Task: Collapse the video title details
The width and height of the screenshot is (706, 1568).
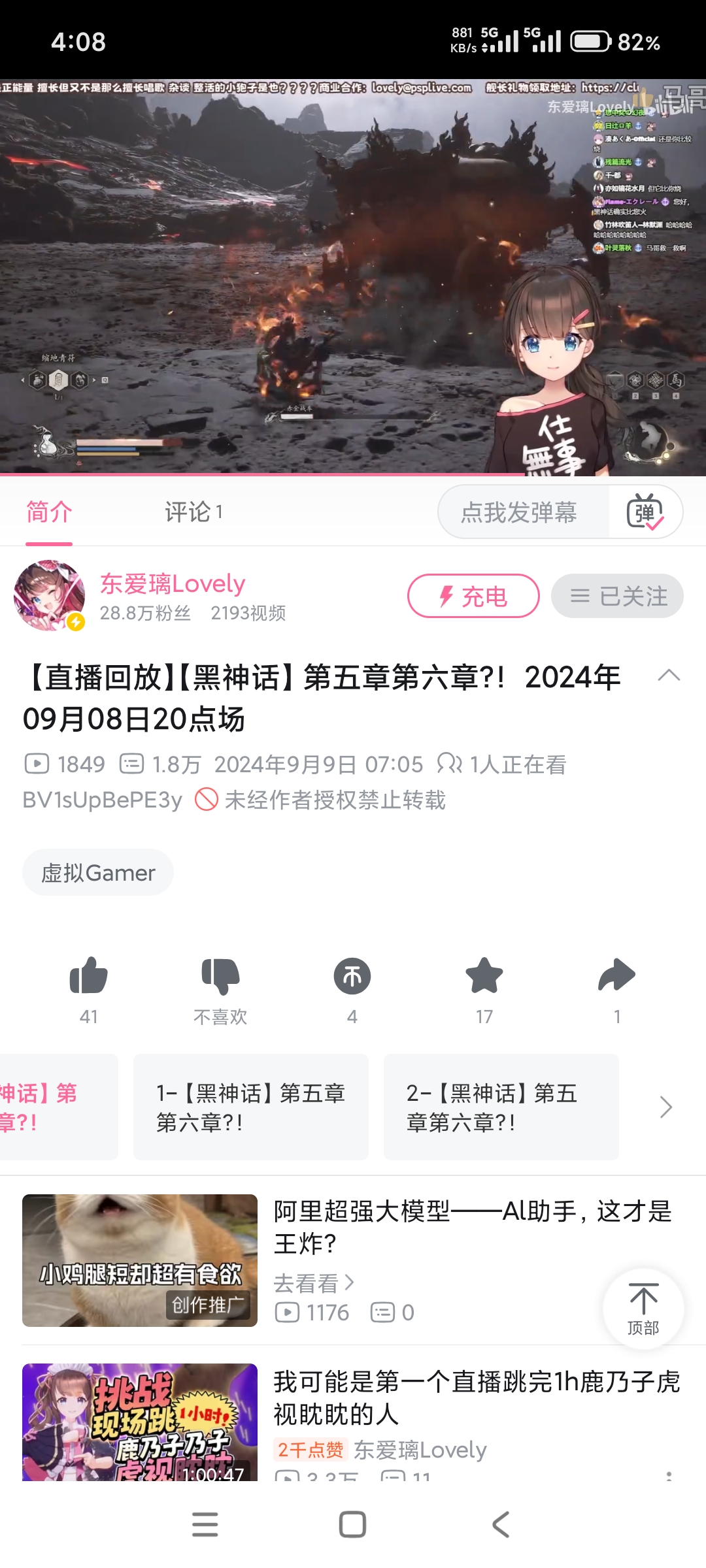Action: click(668, 676)
